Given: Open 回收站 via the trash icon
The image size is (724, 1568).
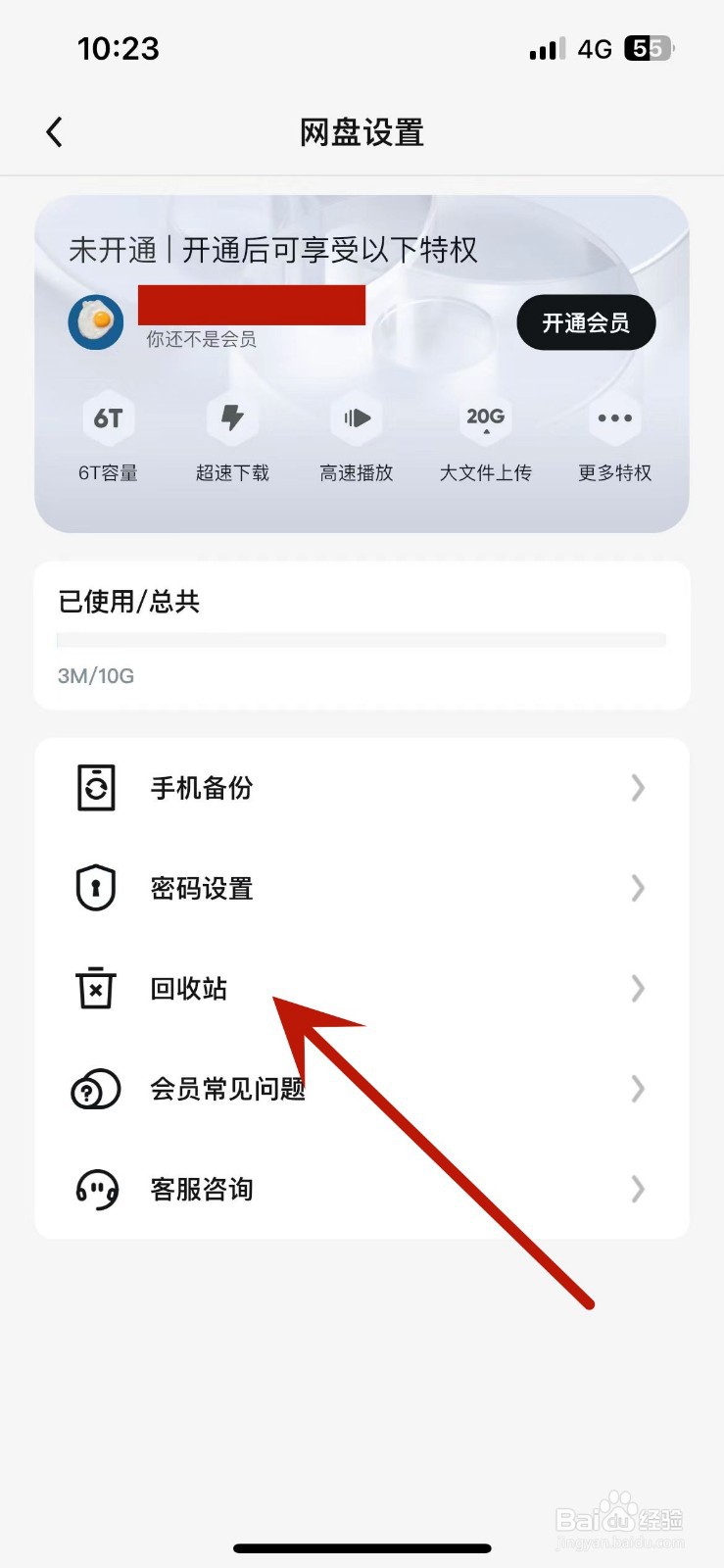Looking at the screenshot, I should (x=95, y=989).
